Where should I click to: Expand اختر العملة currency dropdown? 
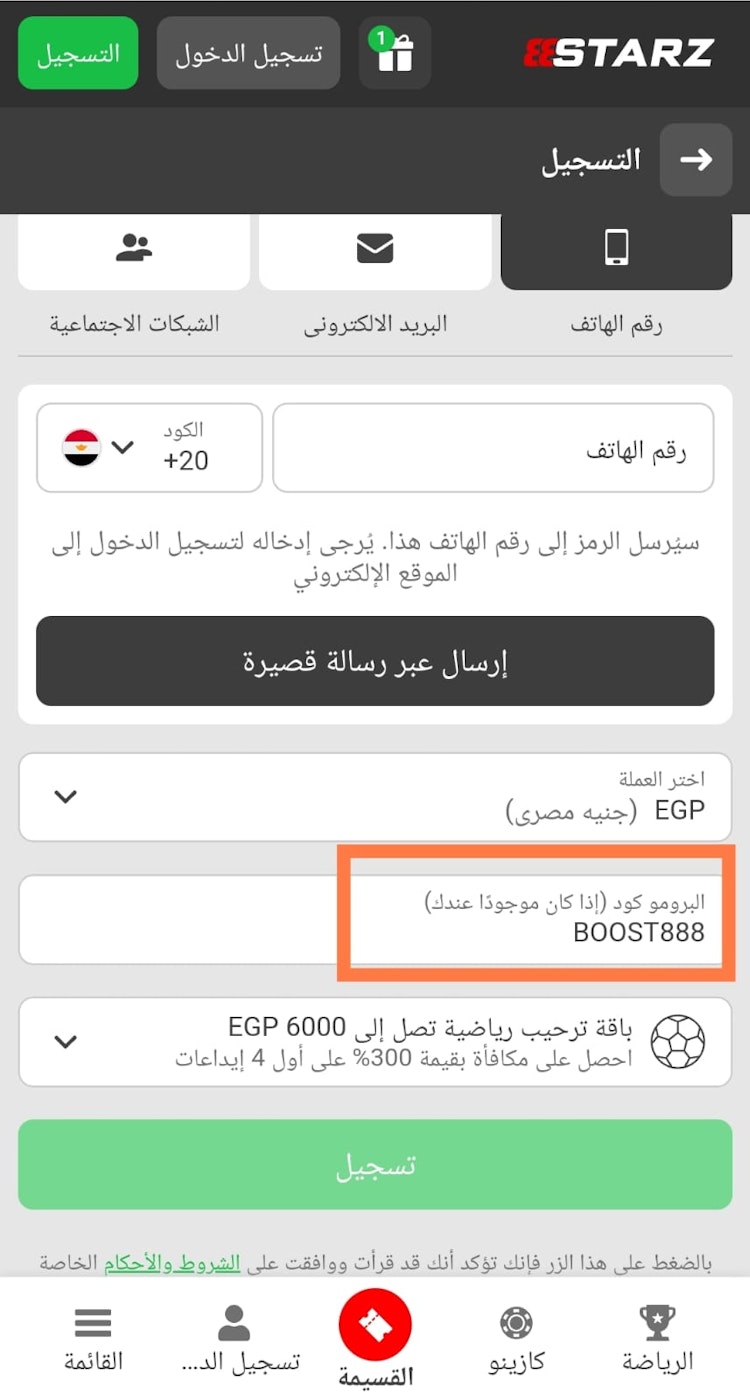[375, 797]
